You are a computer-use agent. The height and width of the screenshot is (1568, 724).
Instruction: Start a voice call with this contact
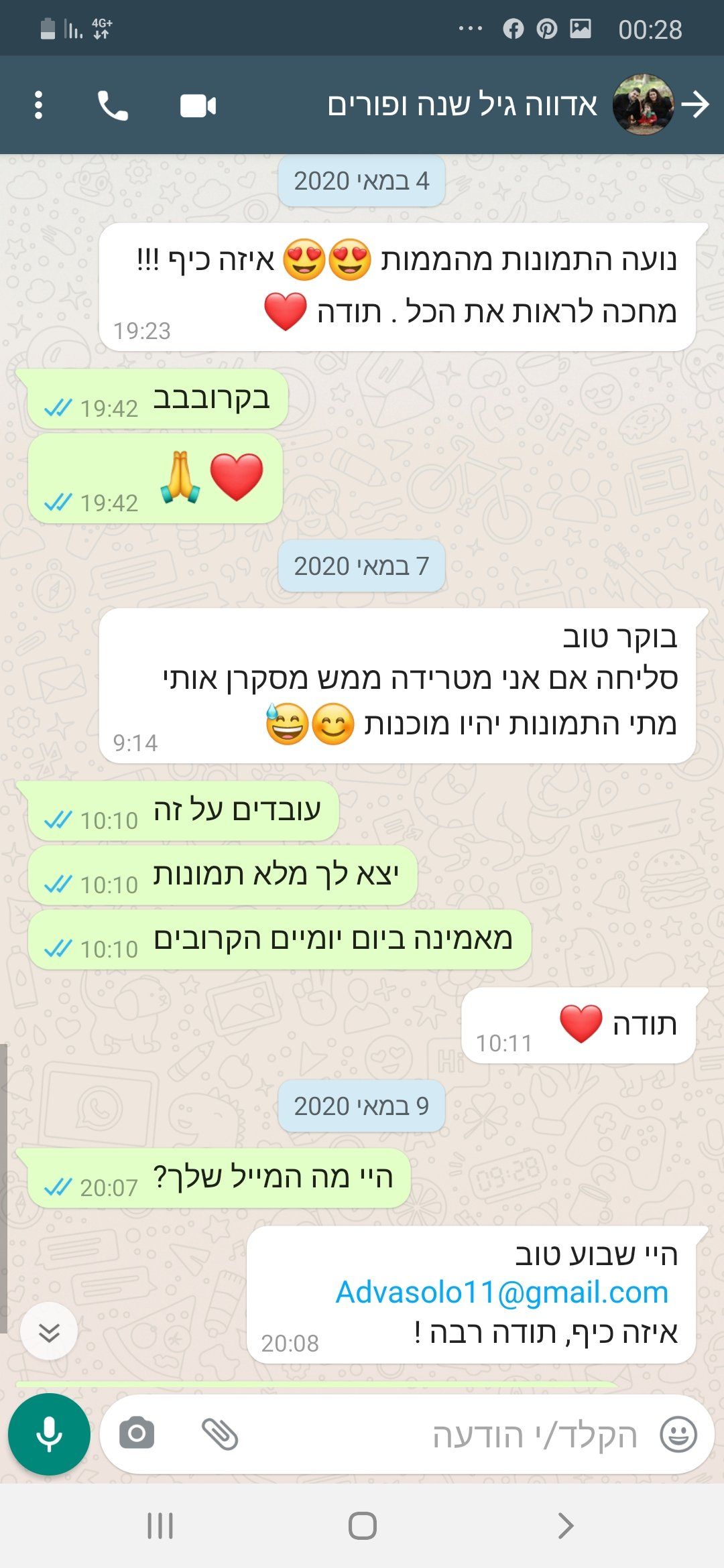tap(113, 105)
